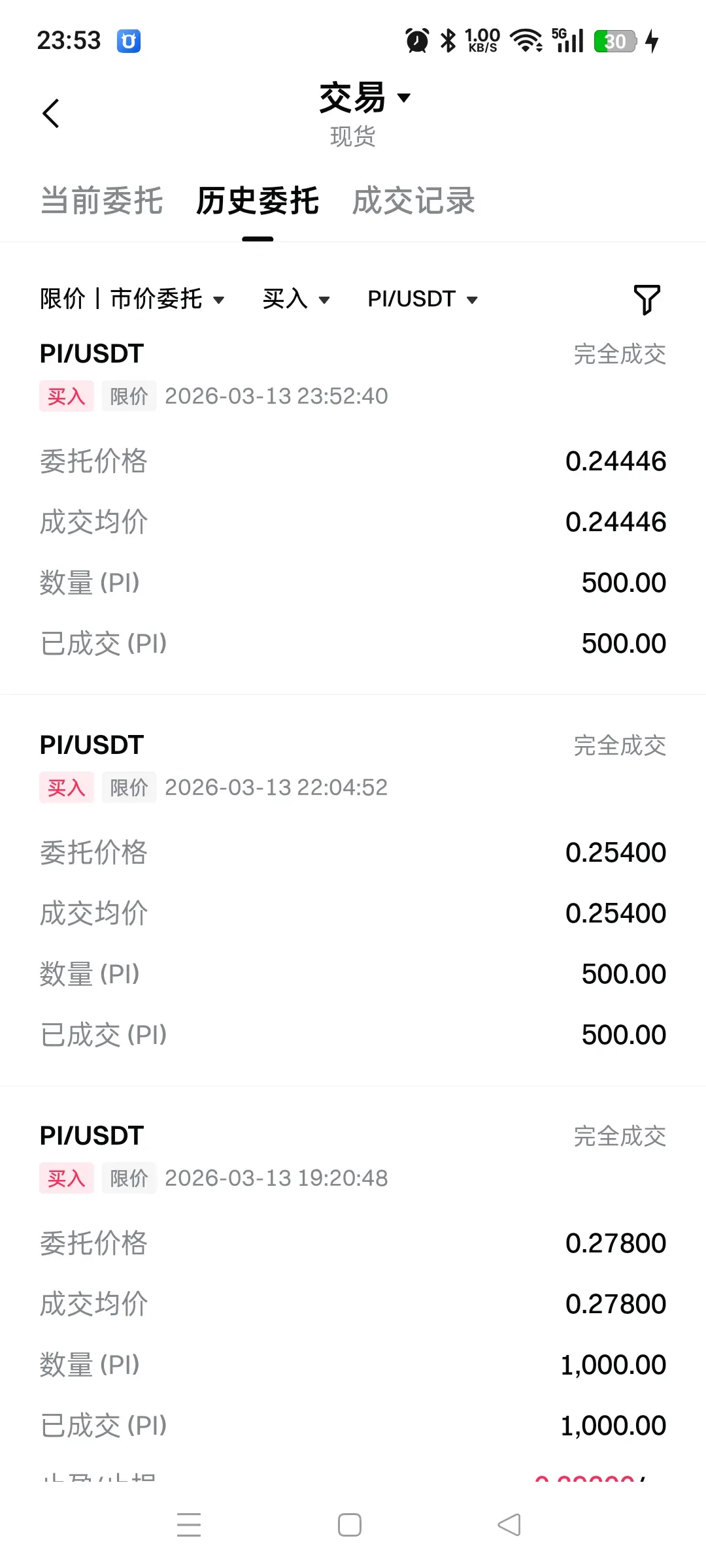Screen dimensions: 706x1568
Task: Open the PI/USDT order from 22:04:52
Action: pyautogui.click(x=353, y=891)
